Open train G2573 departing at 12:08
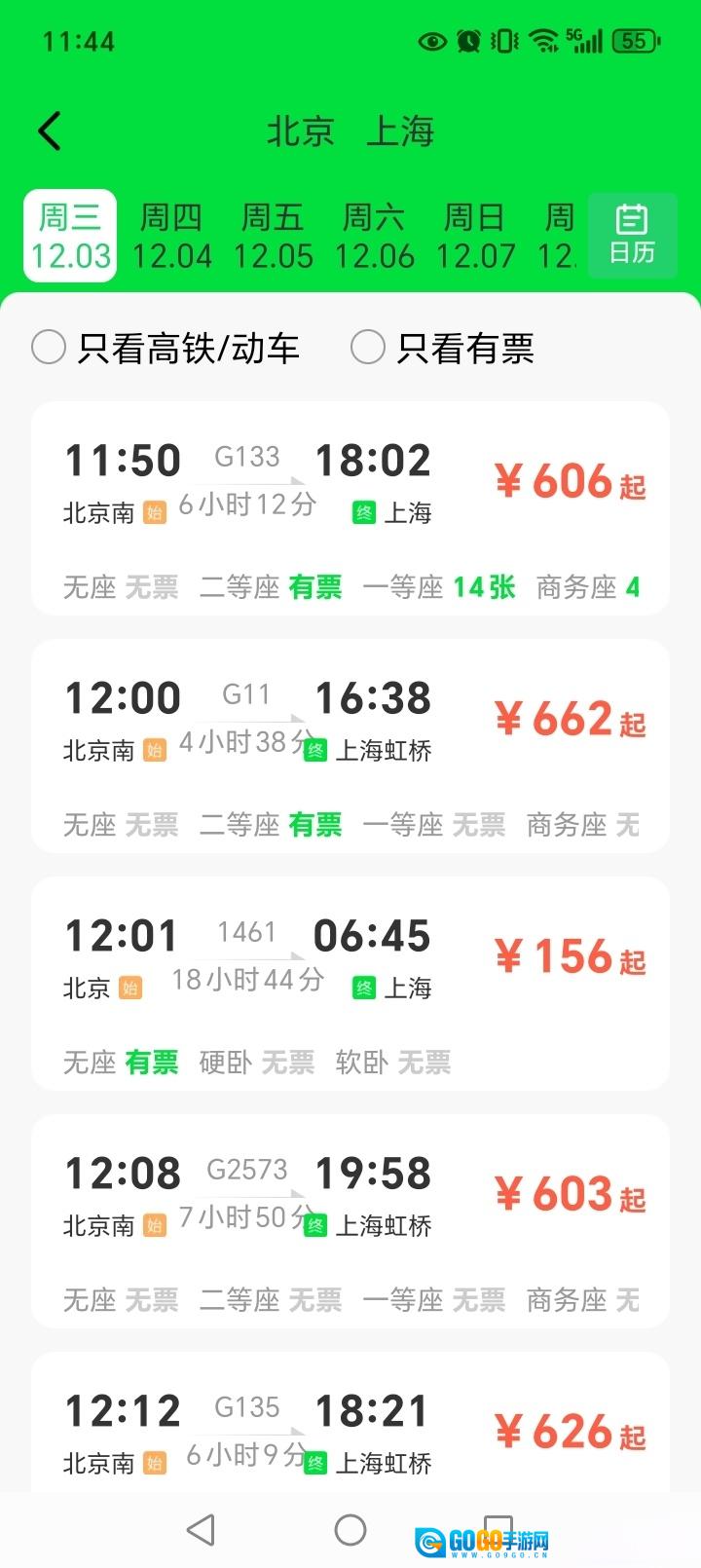701x1568 pixels. pyautogui.click(x=350, y=1221)
